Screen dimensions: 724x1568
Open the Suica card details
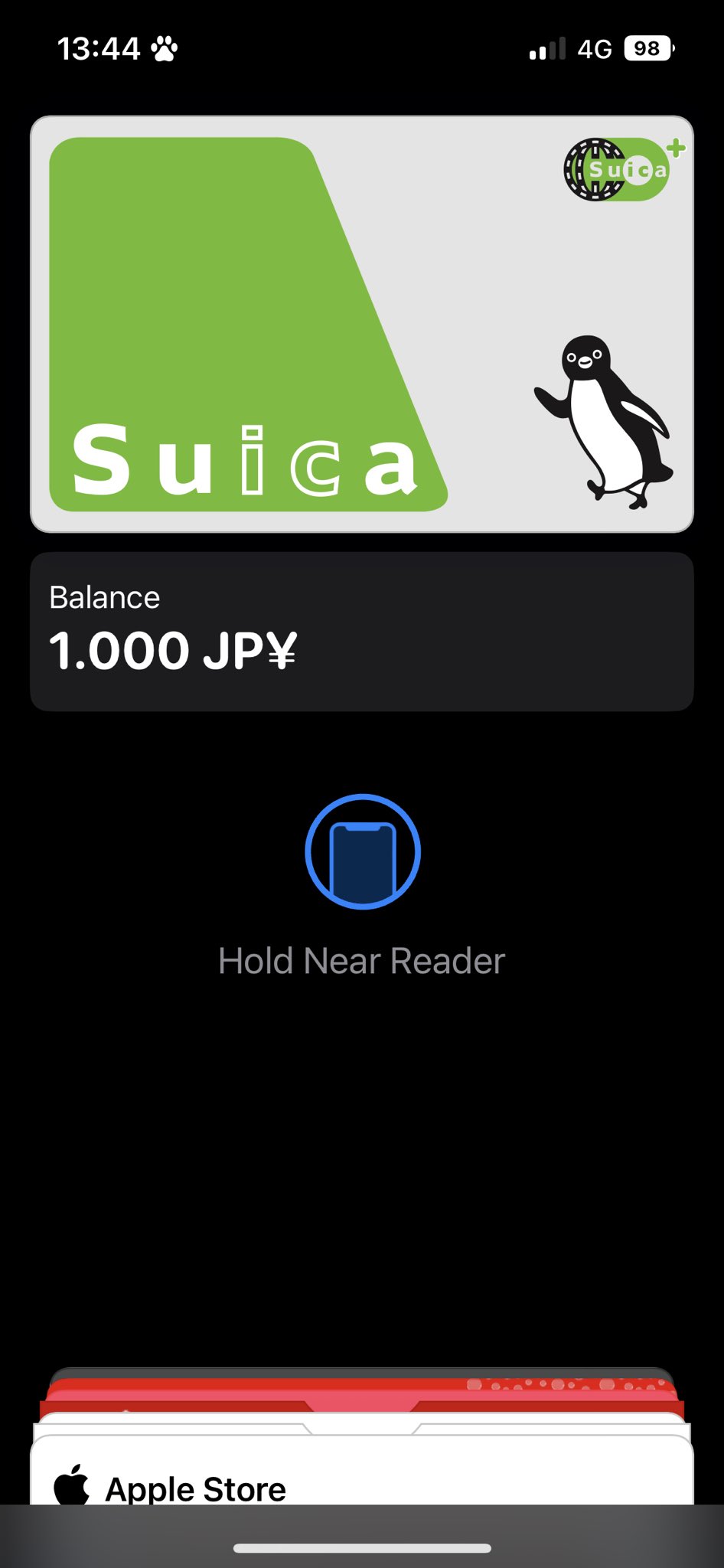(x=361, y=324)
